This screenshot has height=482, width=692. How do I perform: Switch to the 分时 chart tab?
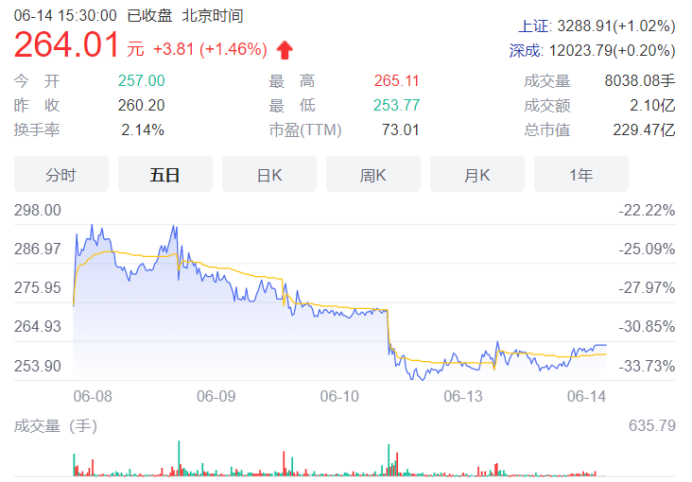[61, 175]
